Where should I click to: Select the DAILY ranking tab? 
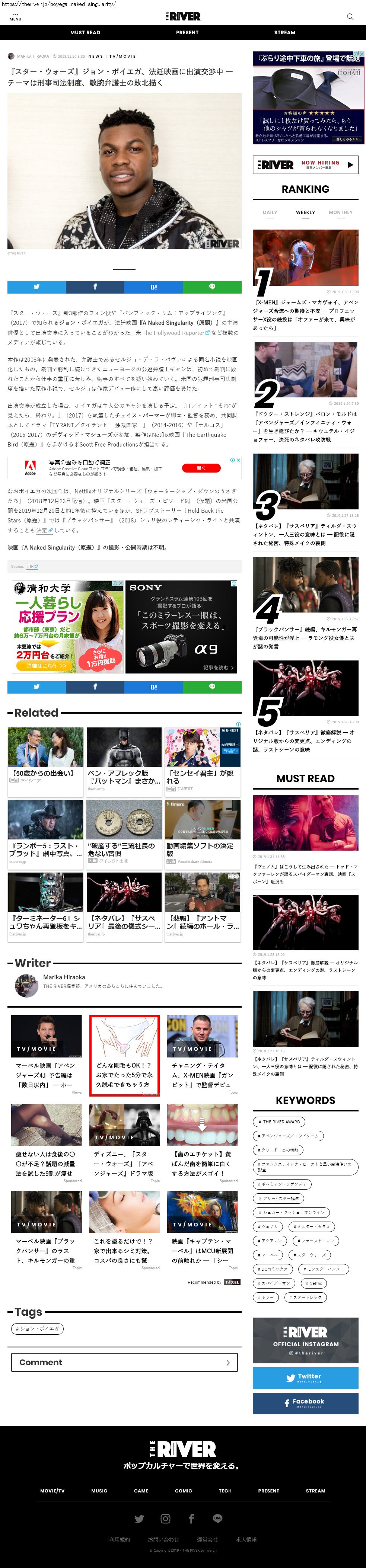270,212
